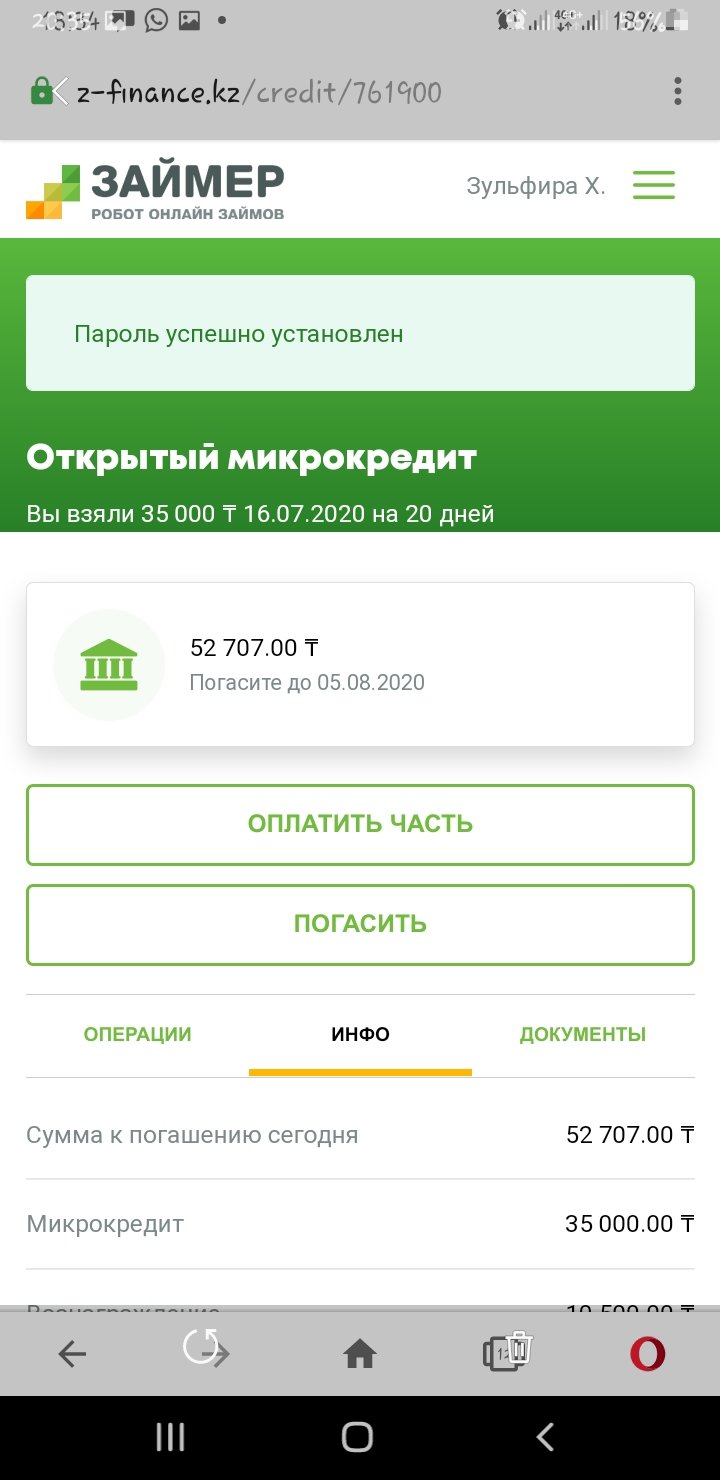Tap ПОГАСИТЬ to repay the loan

360,924
